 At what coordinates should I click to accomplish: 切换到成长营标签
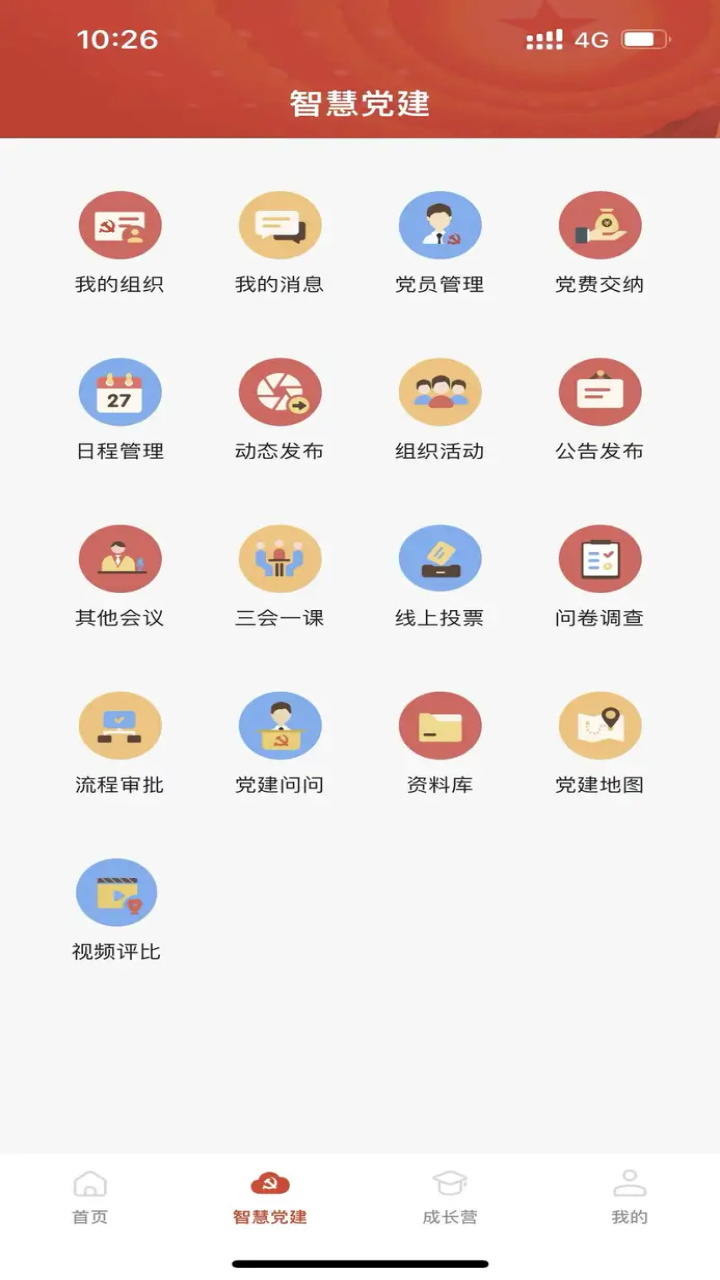click(x=450, y=1195)
